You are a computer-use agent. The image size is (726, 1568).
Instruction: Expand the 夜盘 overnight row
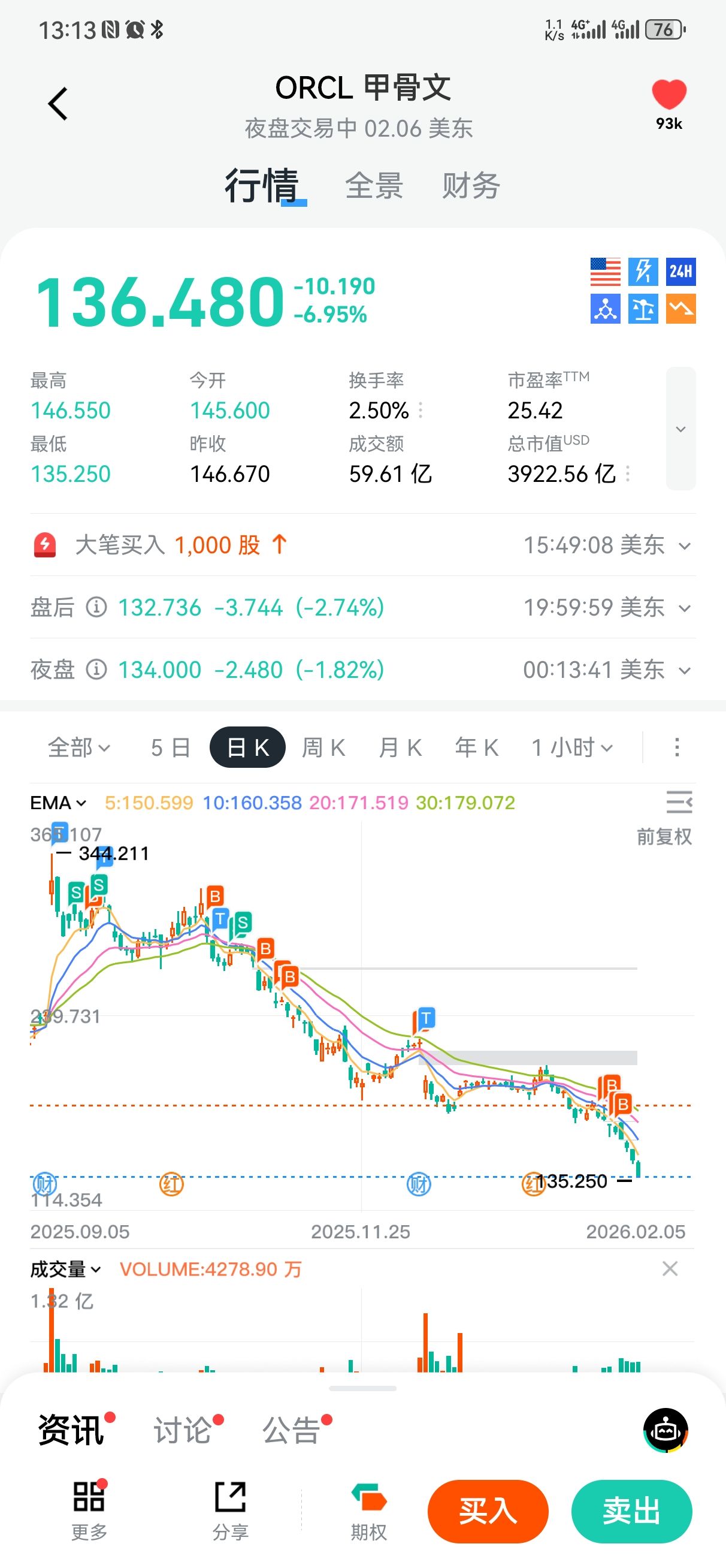pyautogui.click(x=685, y=671)
